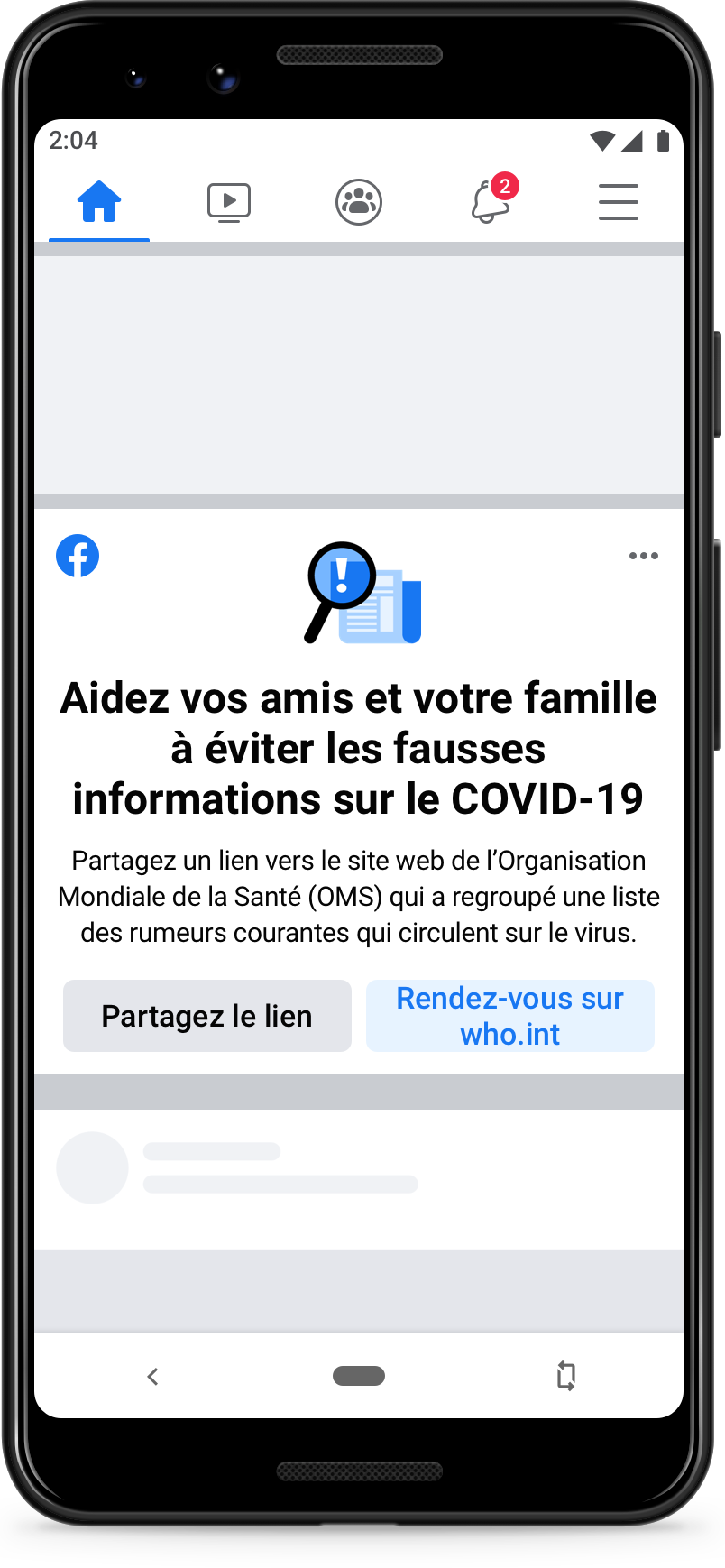Open the three-dot menu on COVID-19 card
Viewport: 725px width, 1568px height.
coord(643,556)
